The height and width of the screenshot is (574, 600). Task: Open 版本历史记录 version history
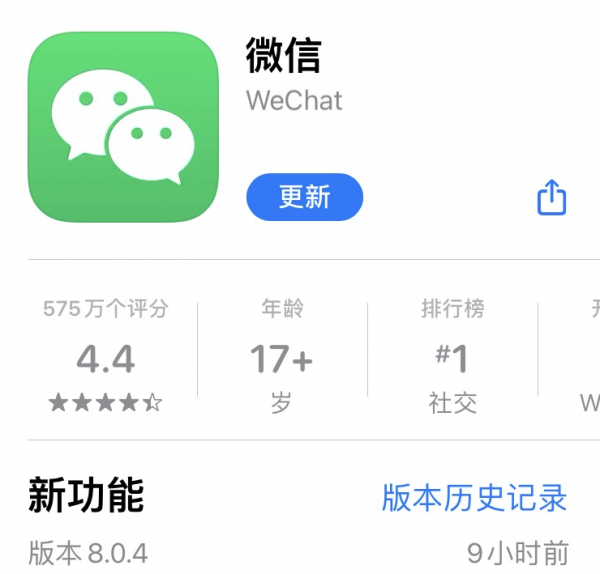coord(474,497)
